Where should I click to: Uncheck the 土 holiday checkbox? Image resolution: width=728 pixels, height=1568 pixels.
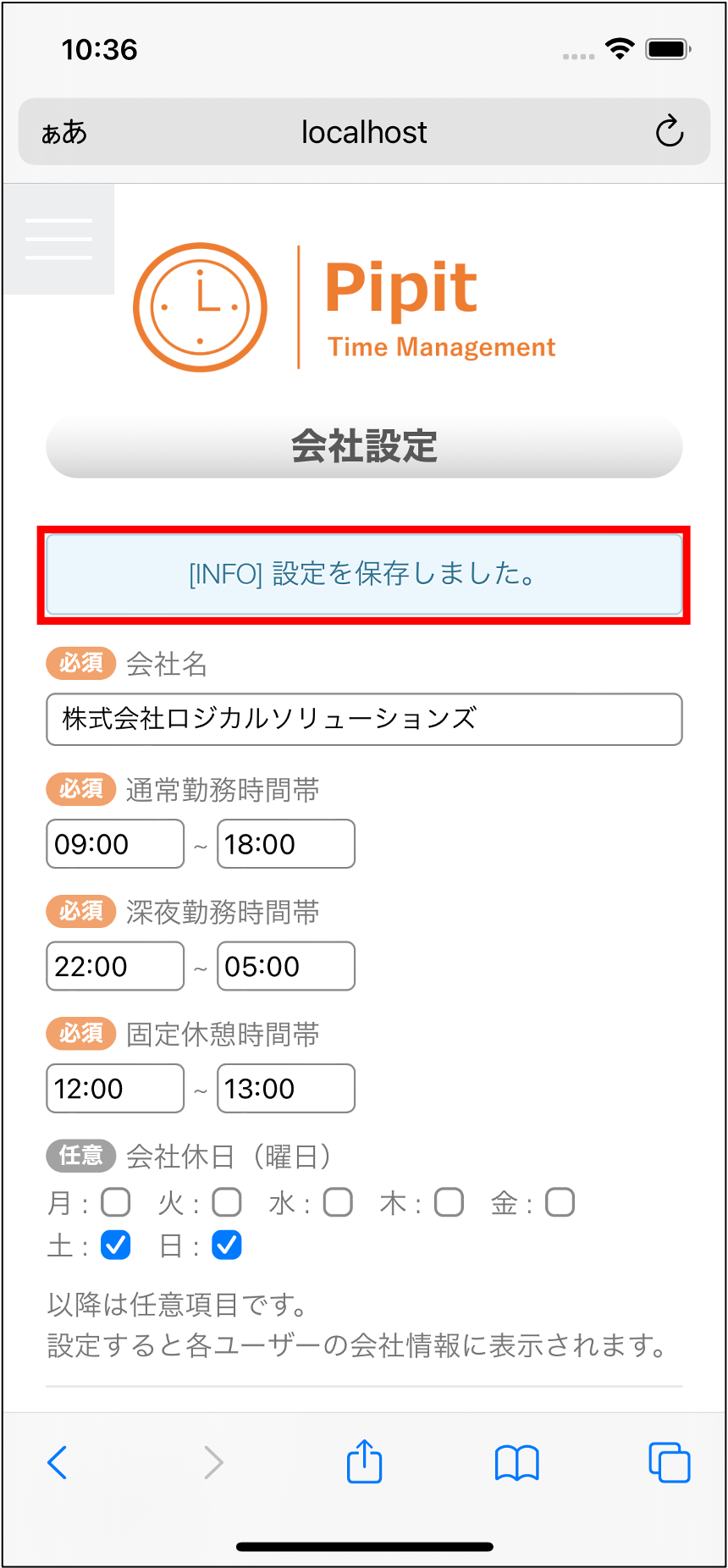(116, 1245)
